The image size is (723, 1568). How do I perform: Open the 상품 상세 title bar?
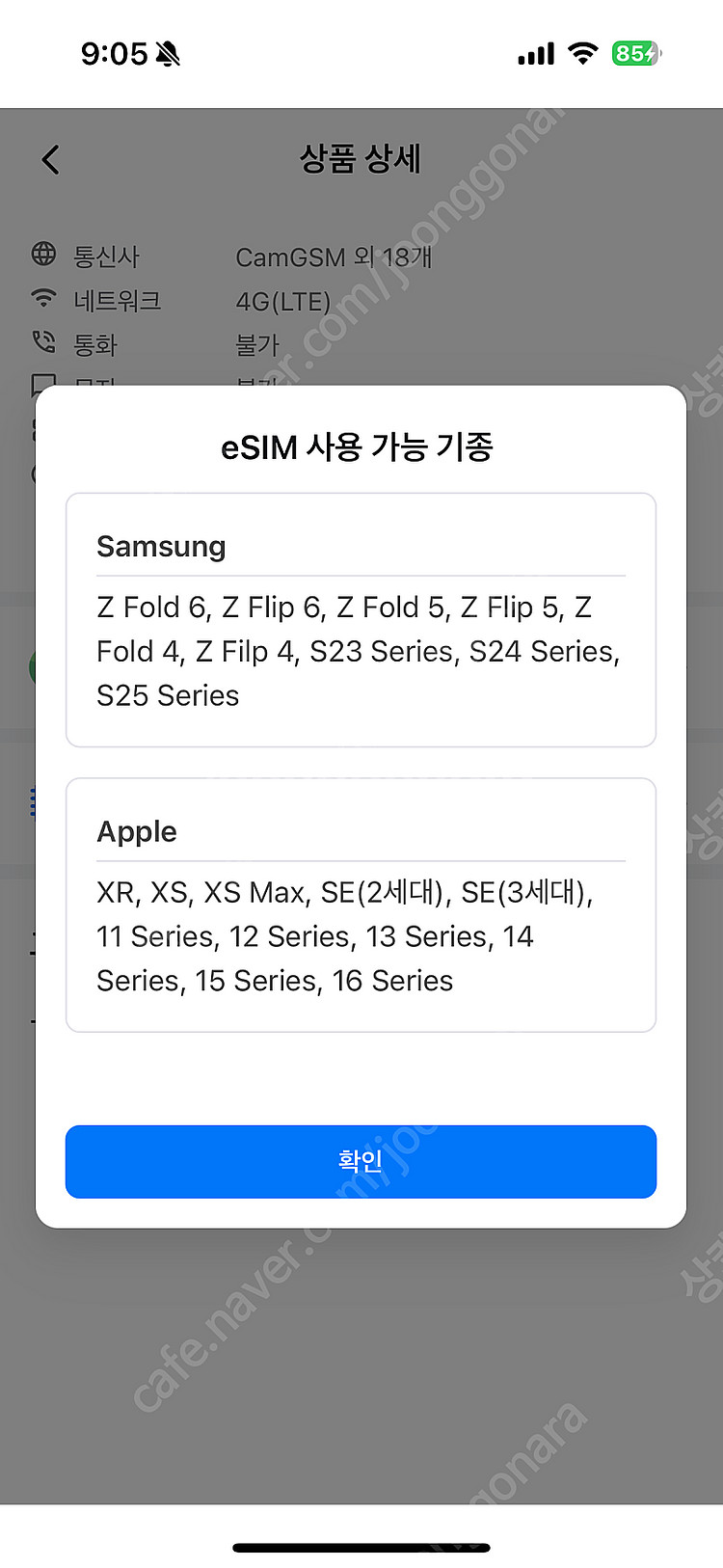[361, 159]
